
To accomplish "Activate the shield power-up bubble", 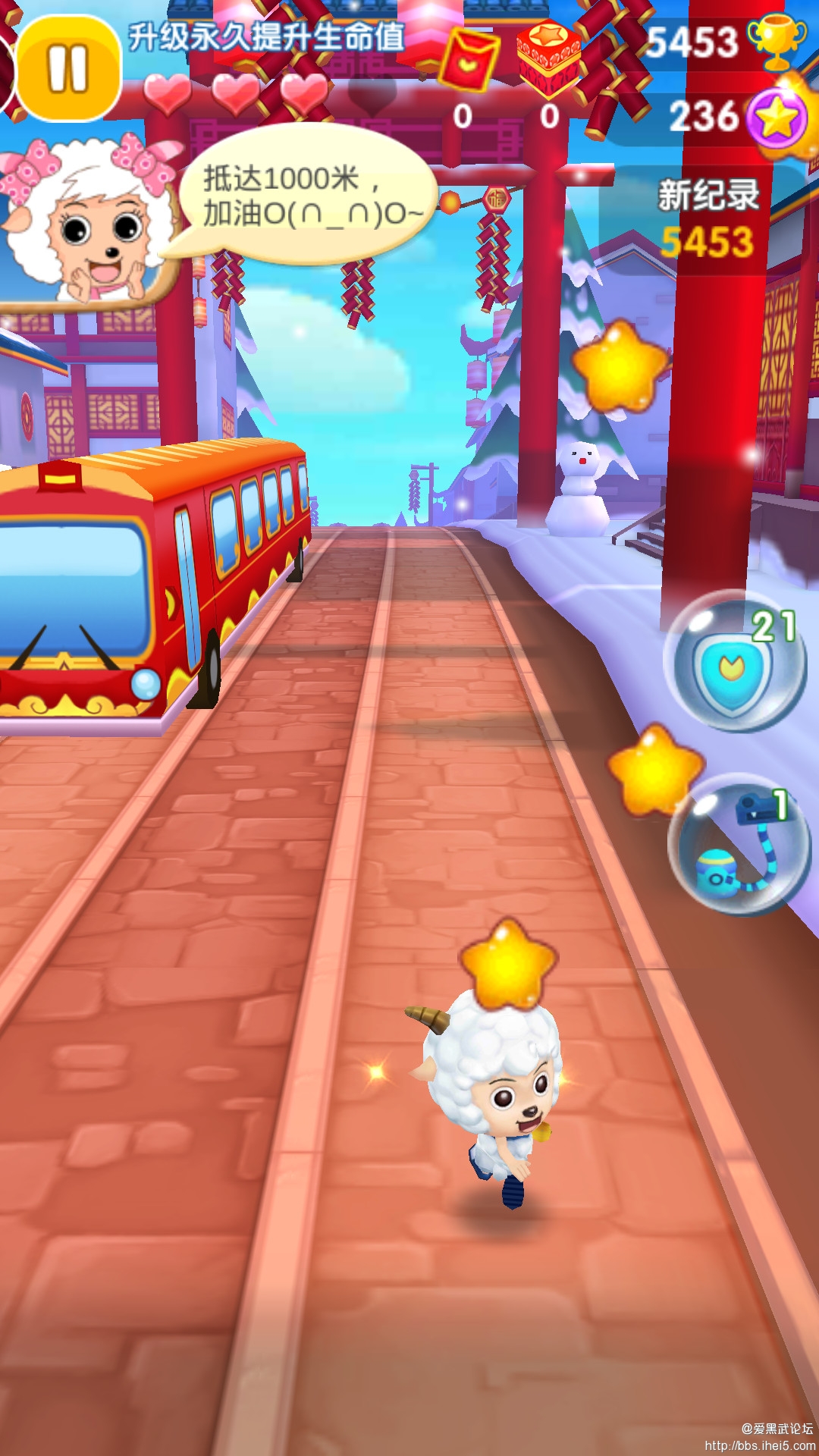I will 733,663.
